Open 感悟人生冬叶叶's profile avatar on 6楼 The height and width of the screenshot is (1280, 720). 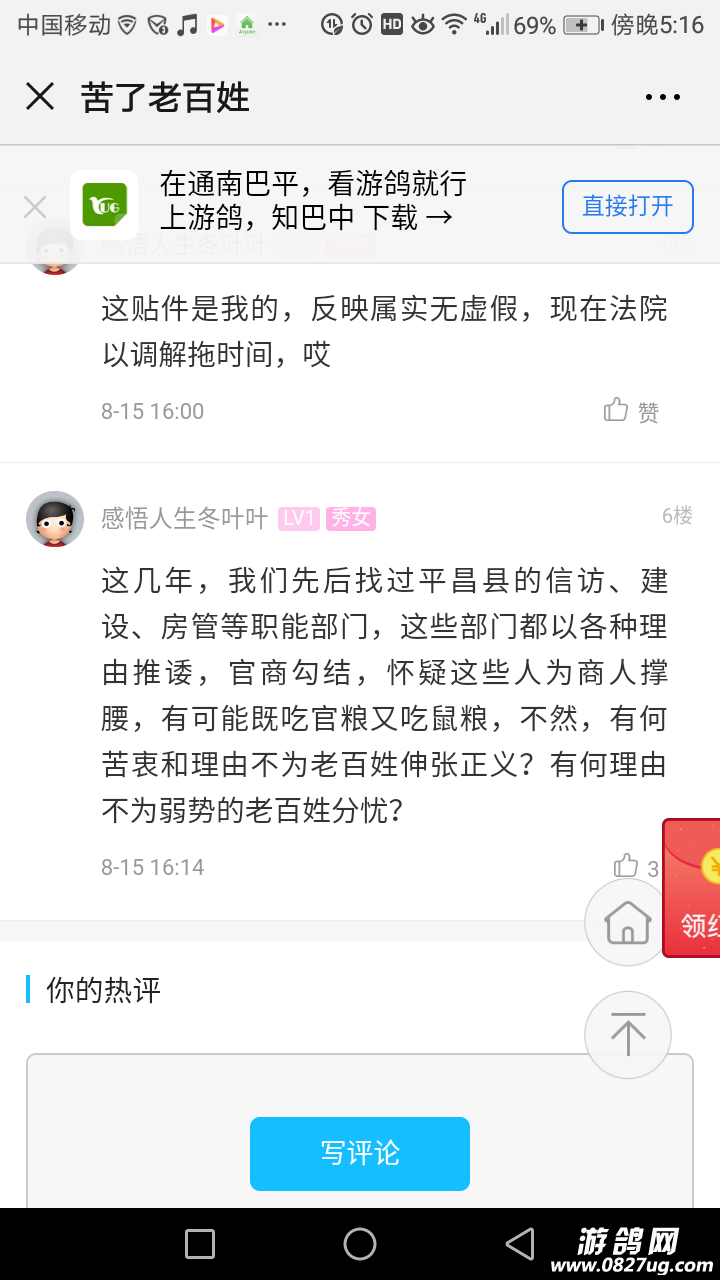point(55,518)
